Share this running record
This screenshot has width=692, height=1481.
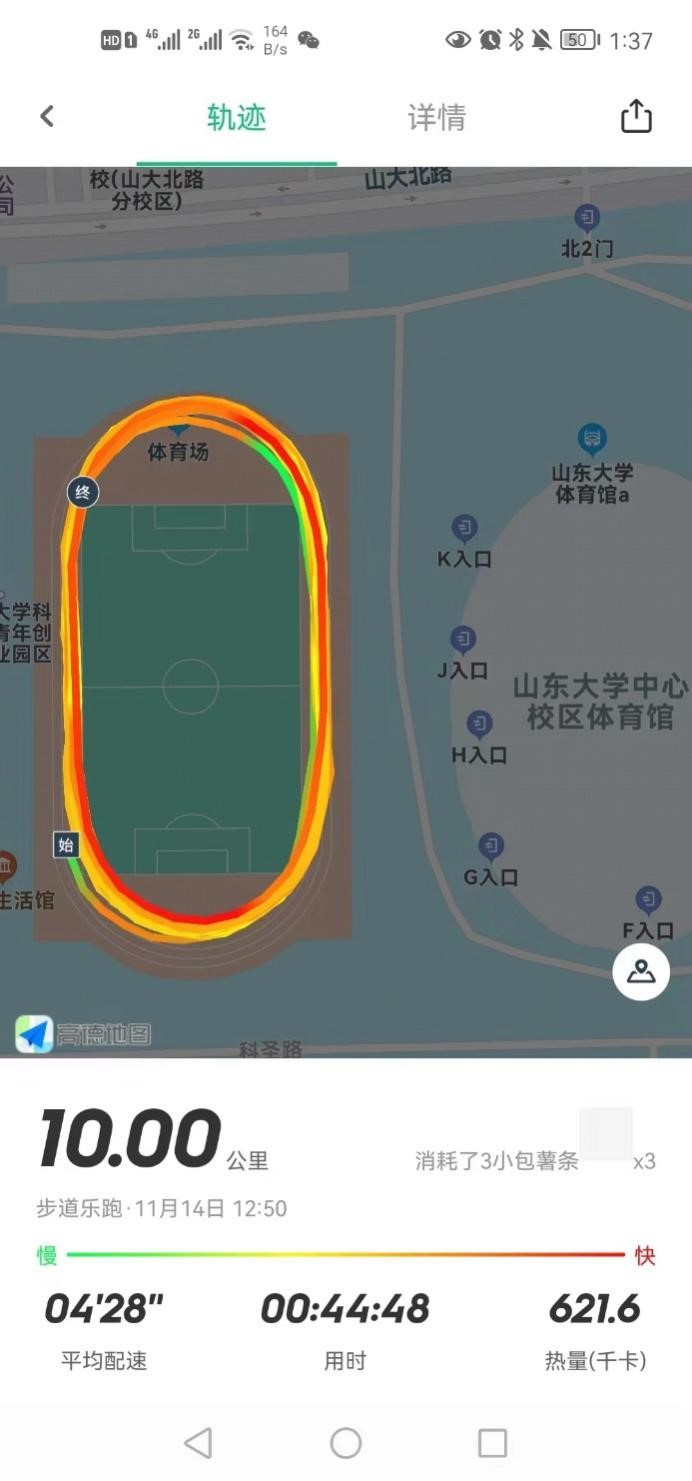[636, 117]
